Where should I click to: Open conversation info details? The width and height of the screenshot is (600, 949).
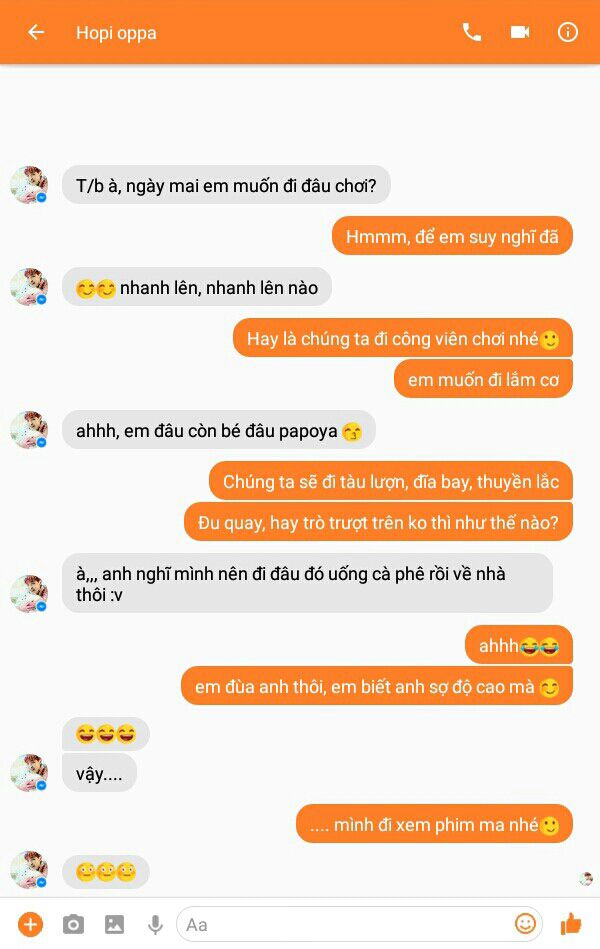click(x=568, y=32)
